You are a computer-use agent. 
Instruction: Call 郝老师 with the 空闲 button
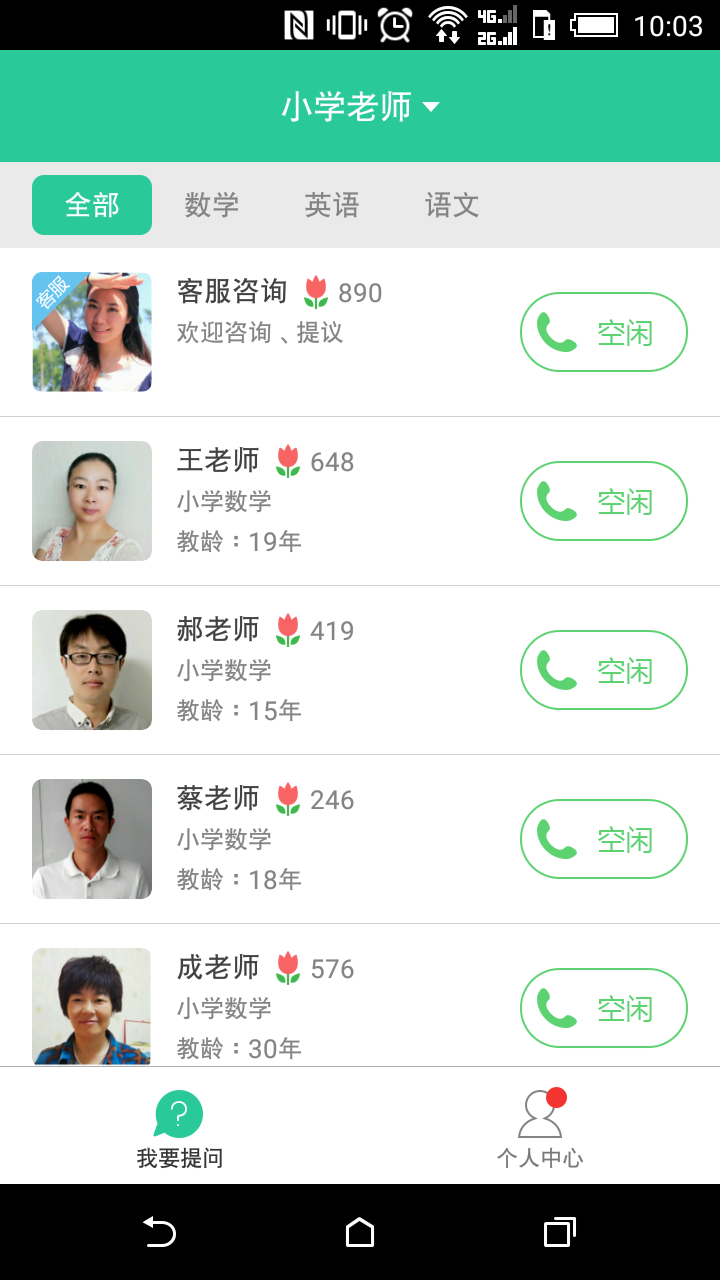[x=603, y=670]
